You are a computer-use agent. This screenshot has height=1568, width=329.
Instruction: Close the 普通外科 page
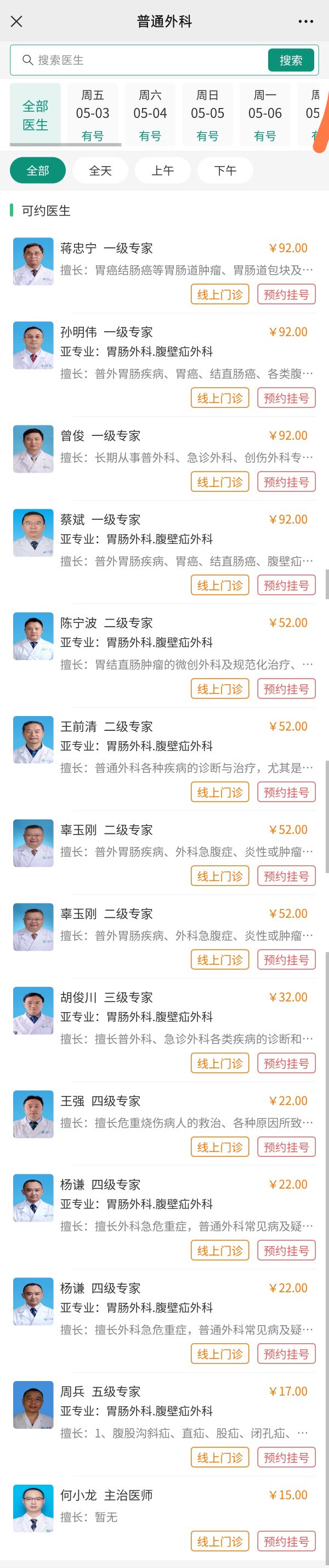pos(16,21)
